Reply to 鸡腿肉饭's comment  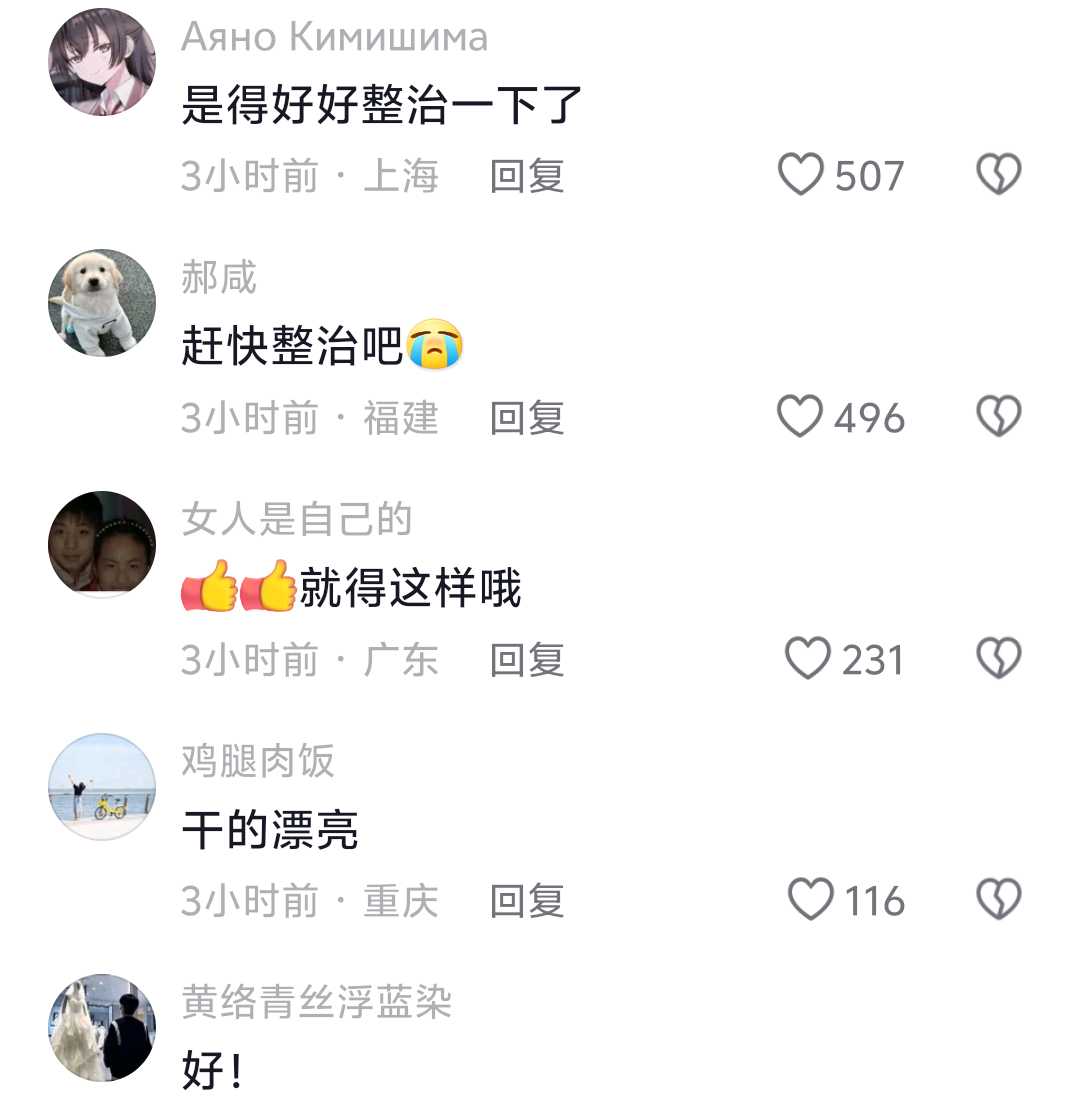click(527, 901)
